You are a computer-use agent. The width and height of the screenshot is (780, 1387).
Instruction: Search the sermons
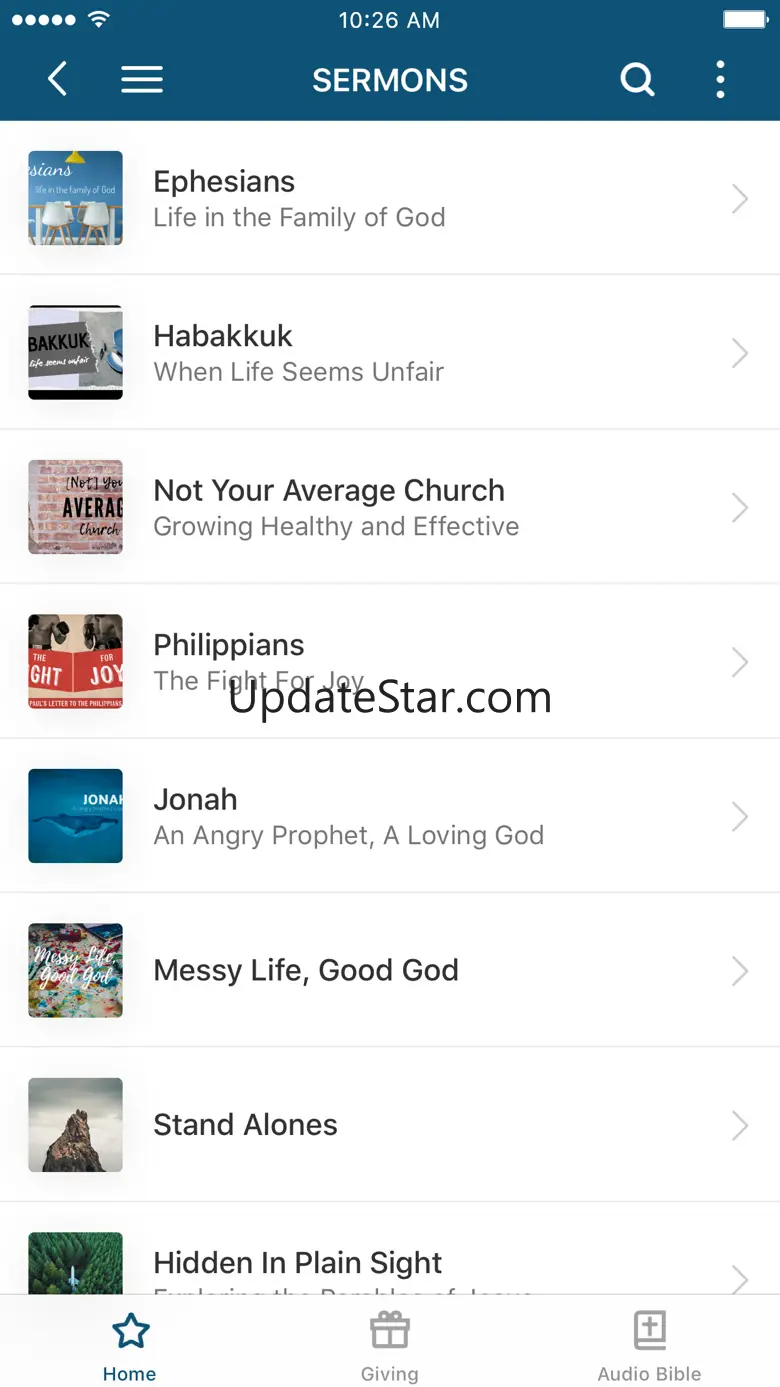pos(637,80)
